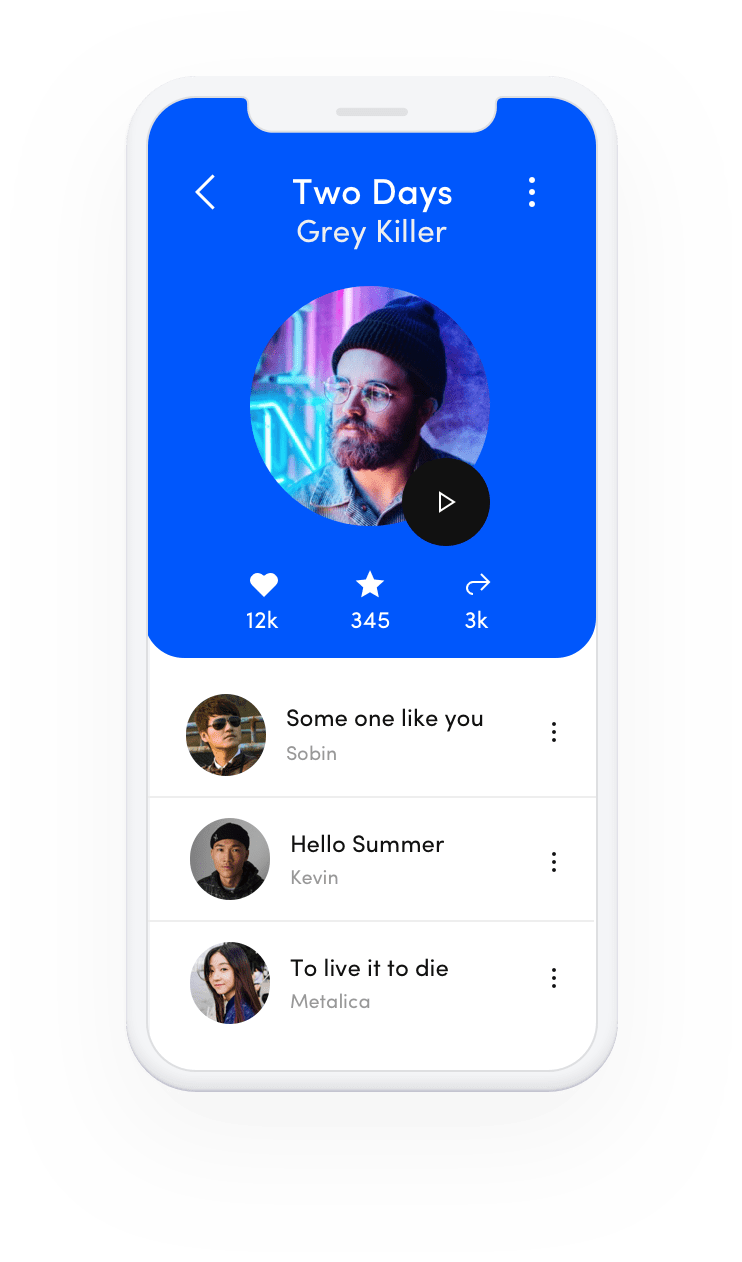Favorite the track with the star icon
This screenshot has width=742, height=1262.
370,585
